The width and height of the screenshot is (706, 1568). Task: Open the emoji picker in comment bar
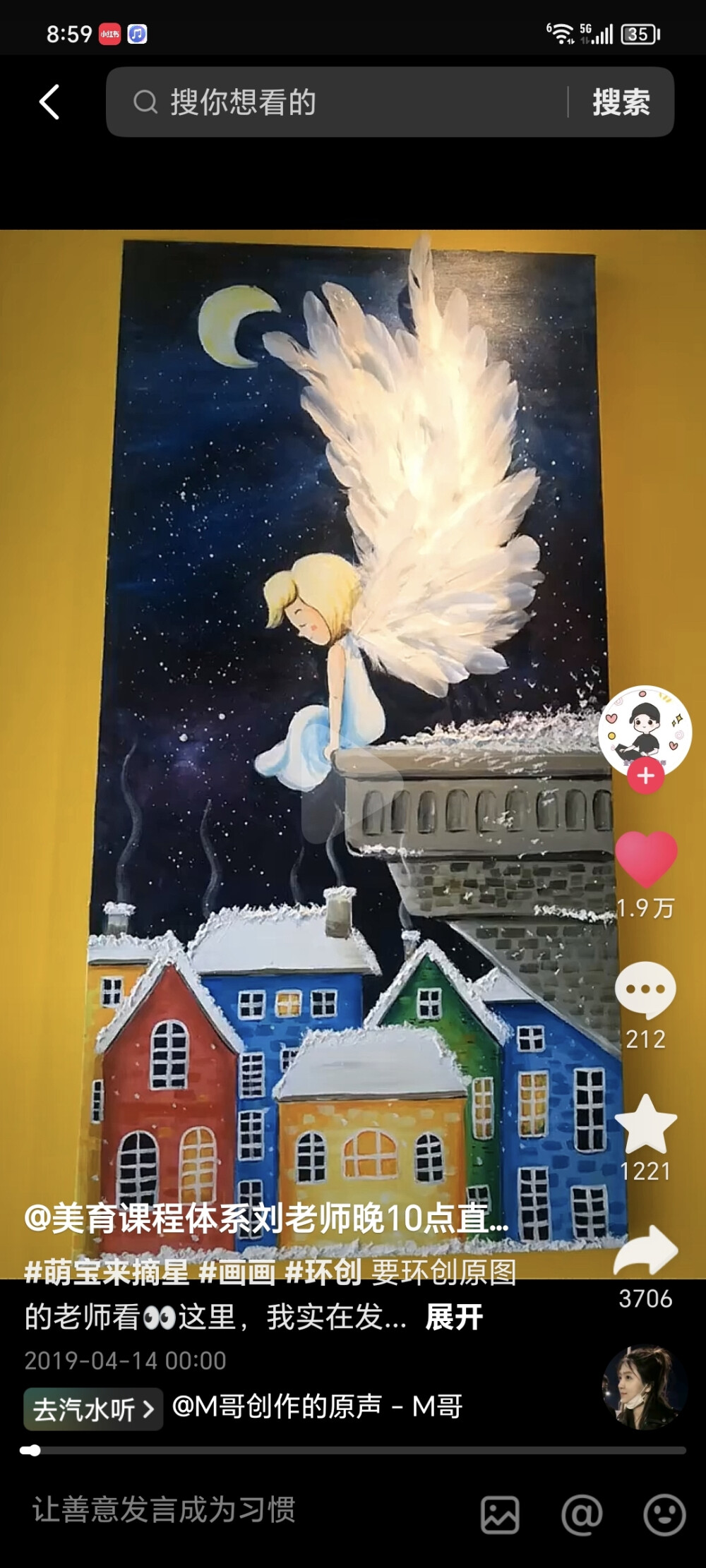[x=664, y=1514]
